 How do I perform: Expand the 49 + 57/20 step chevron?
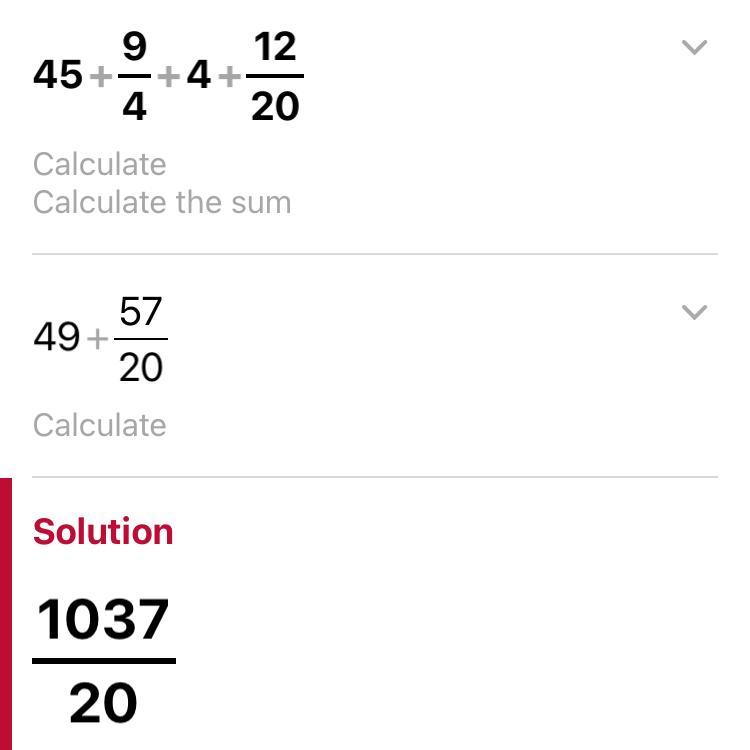click(x=693, y=312)
